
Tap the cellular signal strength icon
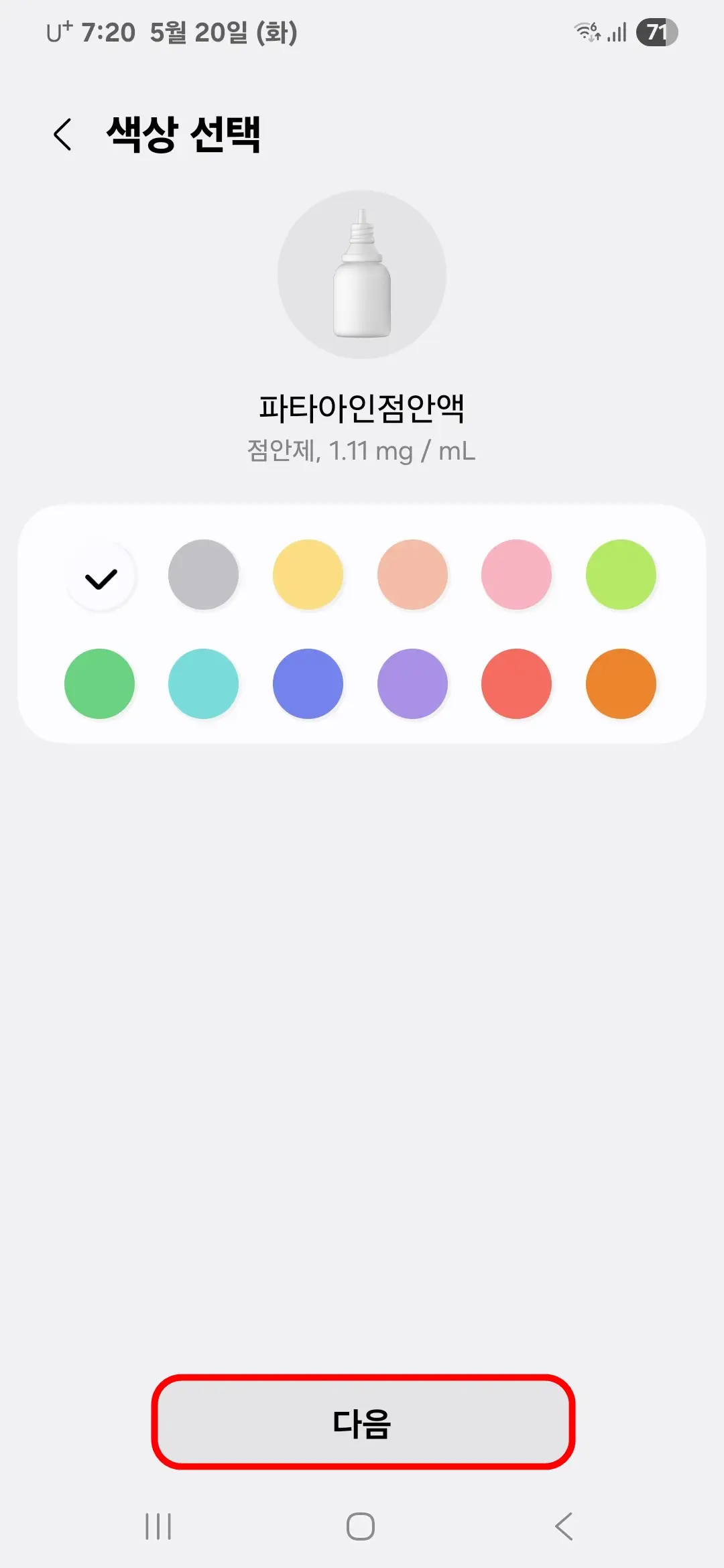[615, 31]
